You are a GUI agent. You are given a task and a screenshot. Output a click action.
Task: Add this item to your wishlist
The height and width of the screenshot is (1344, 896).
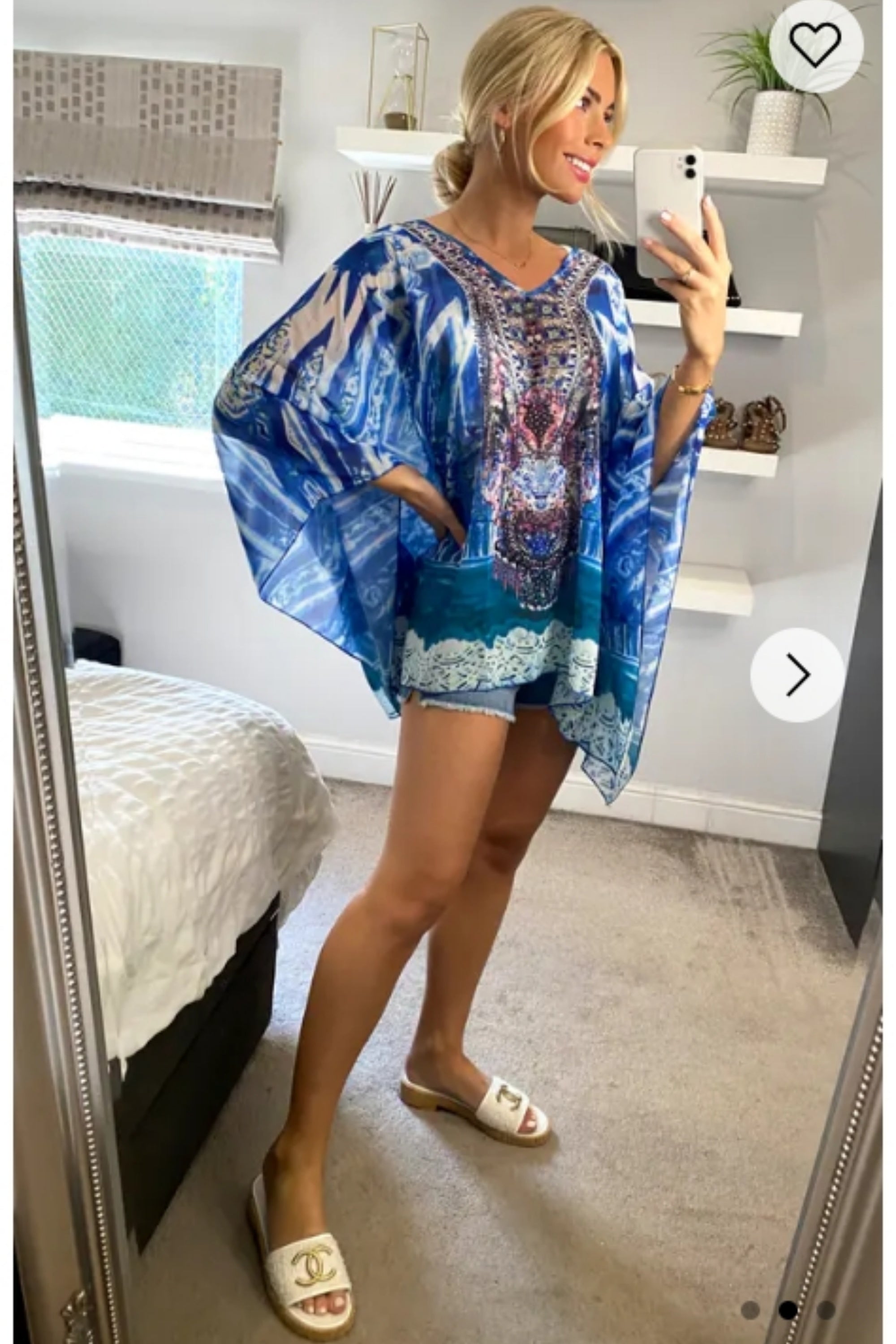pyautogui.click(x=815, y=45)
